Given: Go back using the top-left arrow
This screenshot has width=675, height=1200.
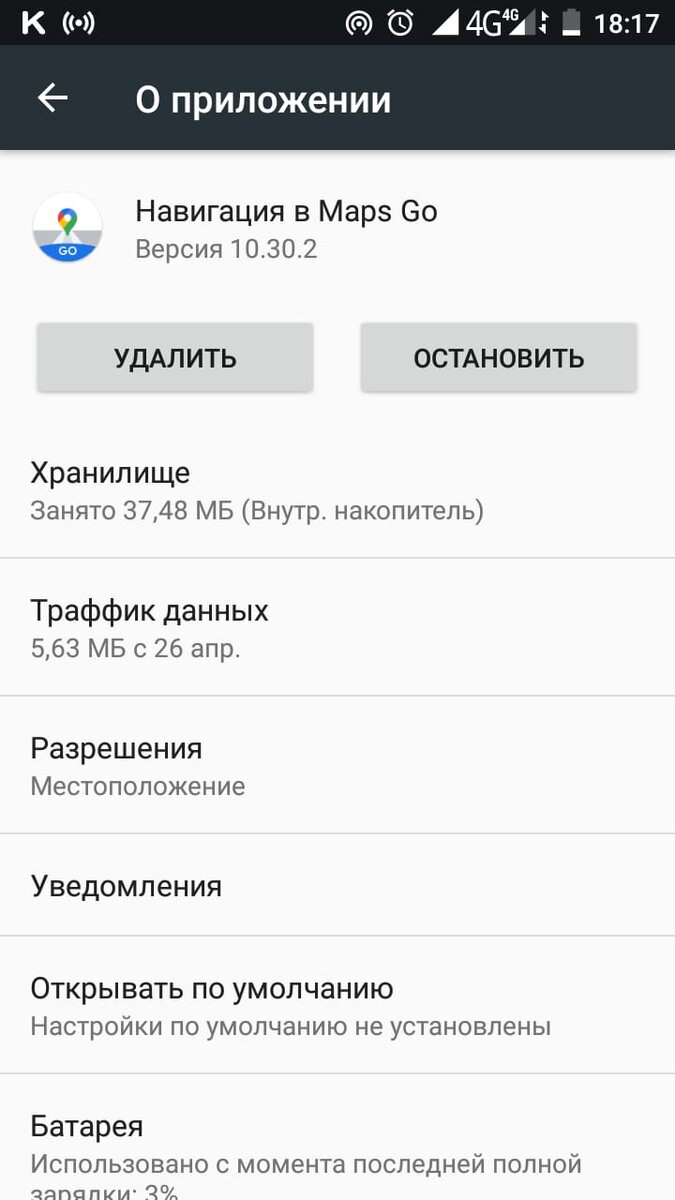Looking at the screenshot, I should click(52, 98).
